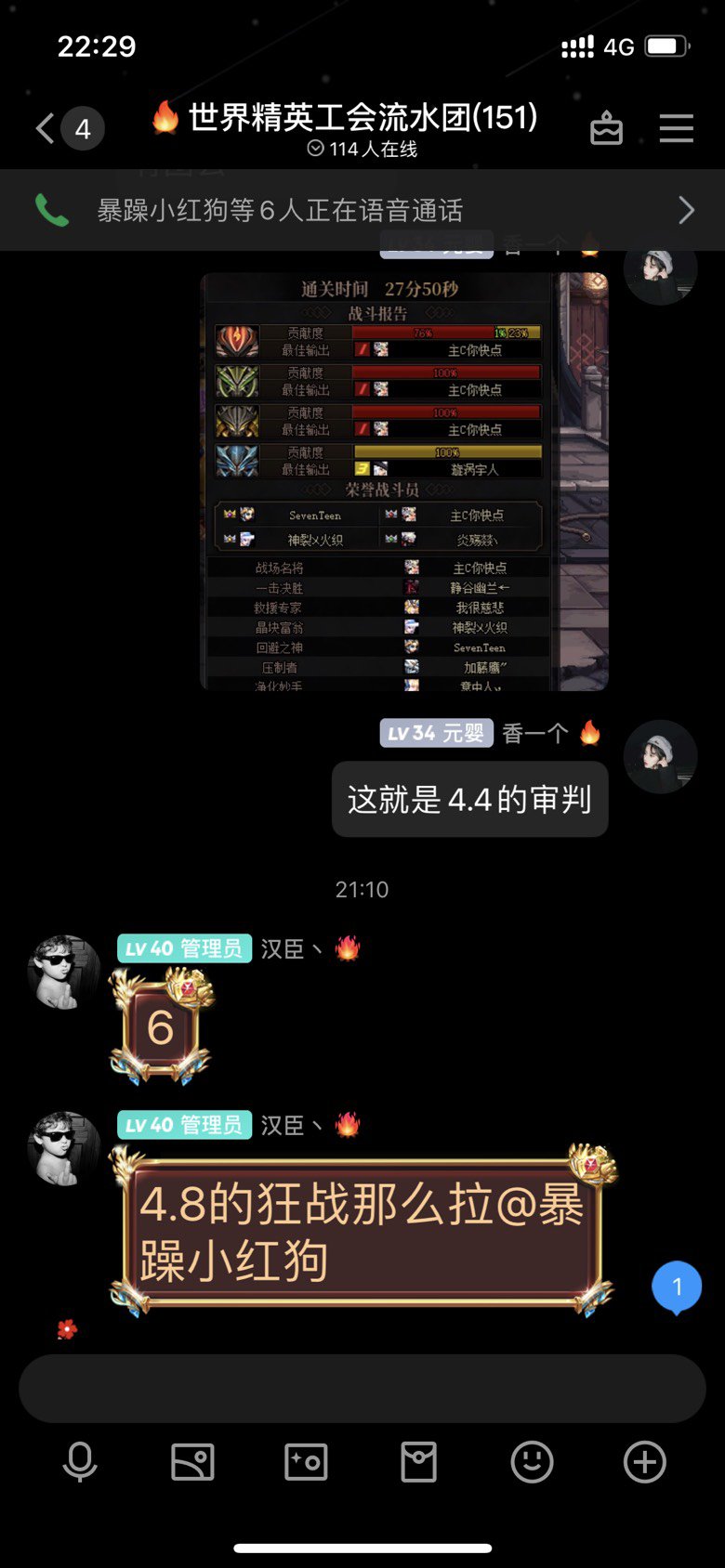This screenshot has height=1568, width=725.
Task: Open the group title 世界精英工会流水团
Action: [362, 118]
